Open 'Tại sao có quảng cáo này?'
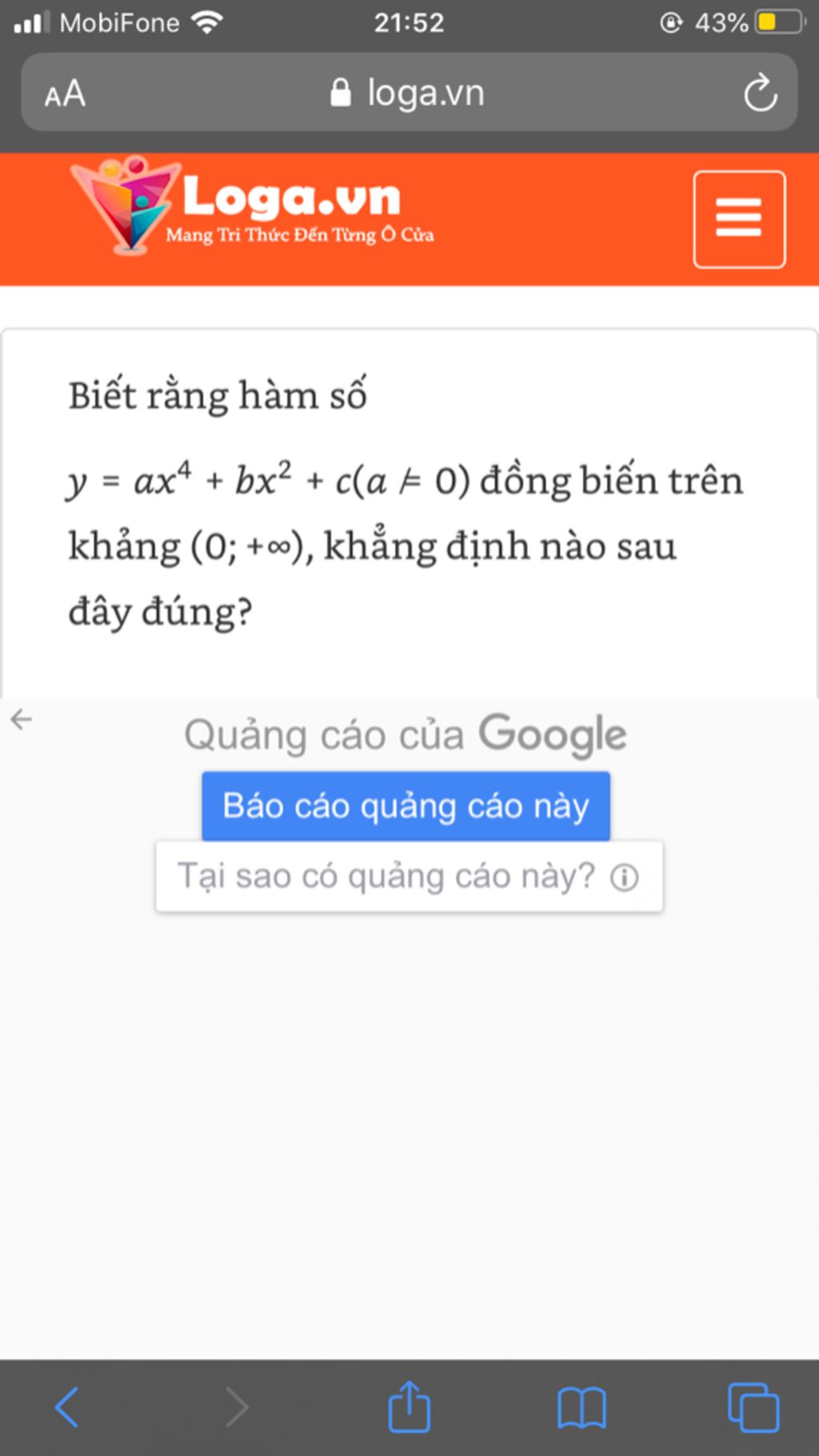The image size is (819, 1456). click(x=409, y=876)
